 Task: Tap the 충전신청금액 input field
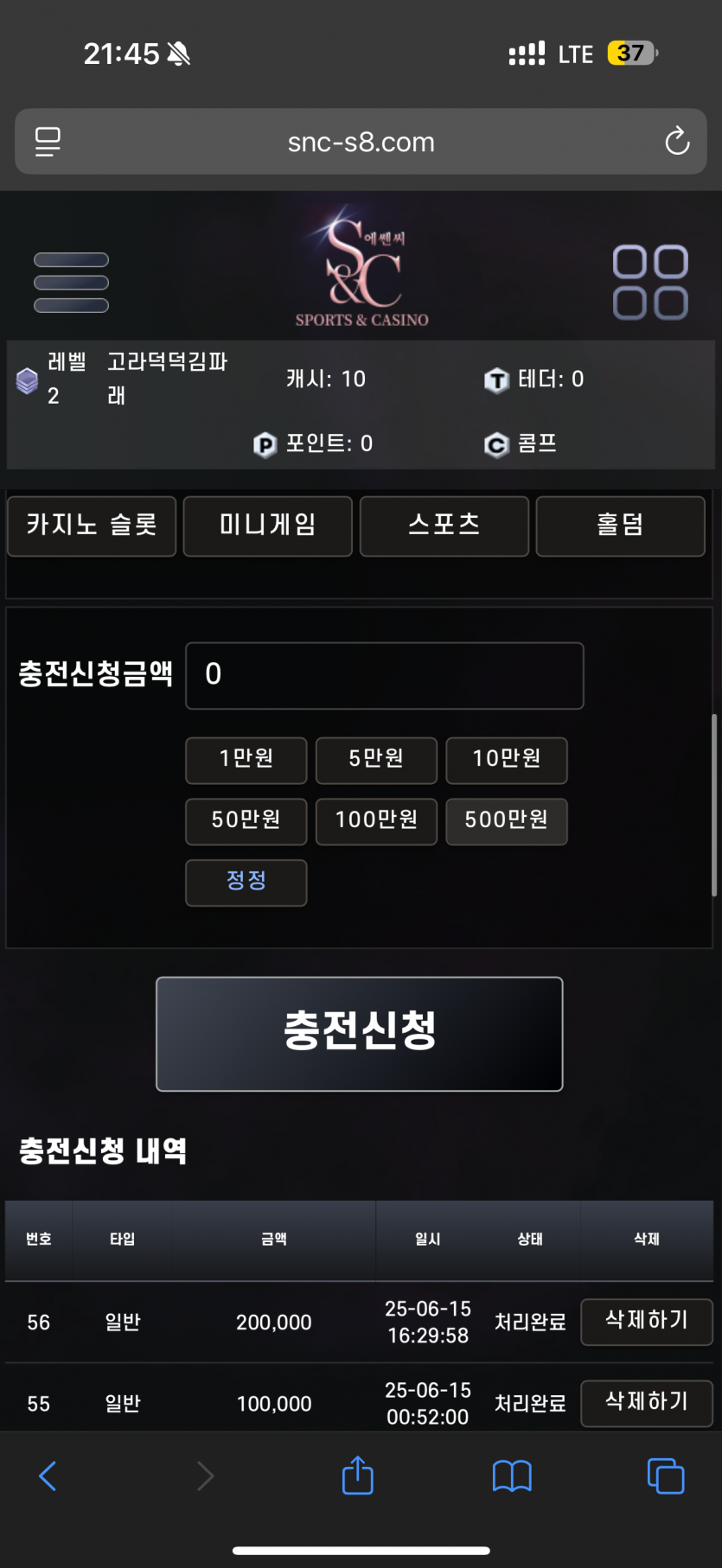[385, 675]
